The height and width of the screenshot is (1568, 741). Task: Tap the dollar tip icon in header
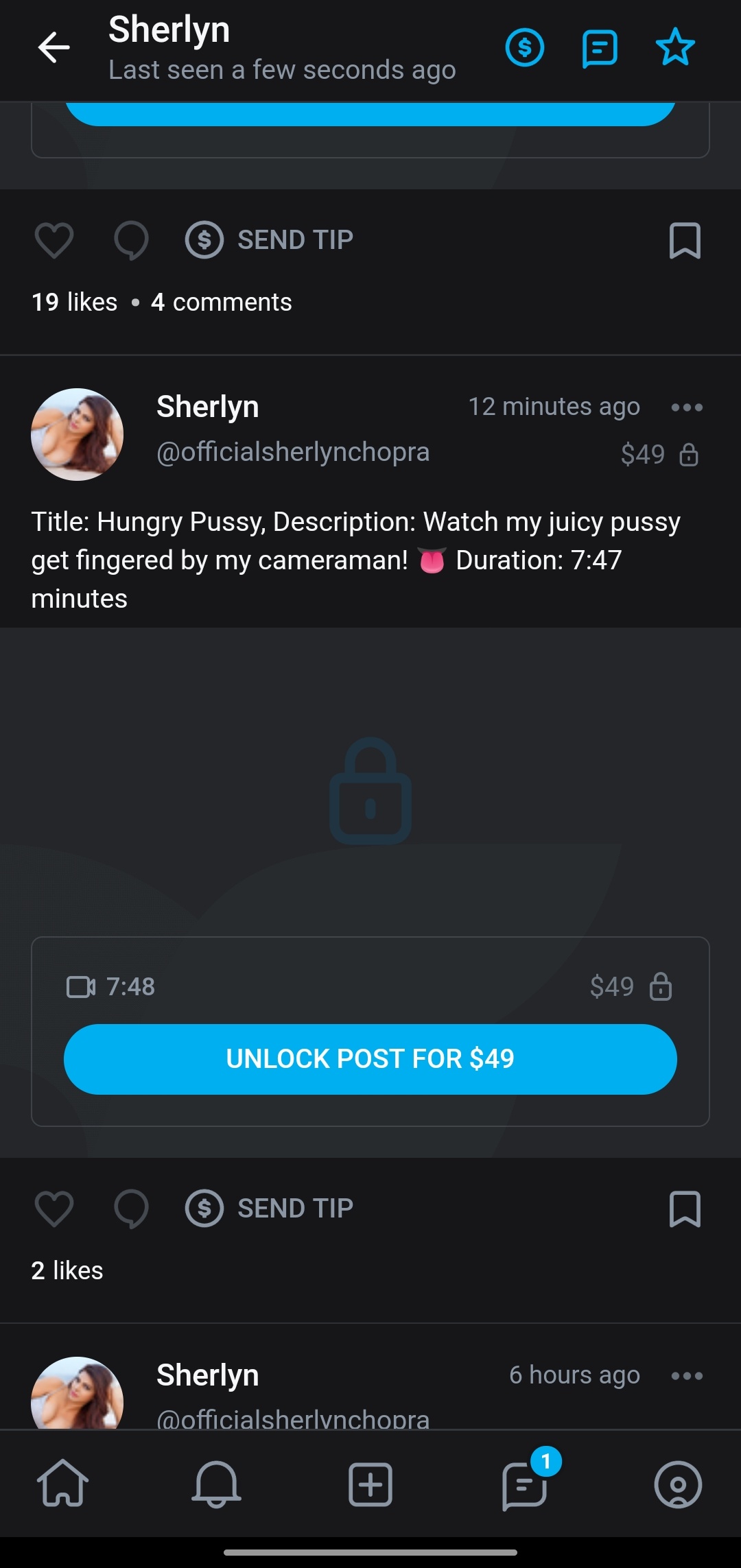pos(525,48)
